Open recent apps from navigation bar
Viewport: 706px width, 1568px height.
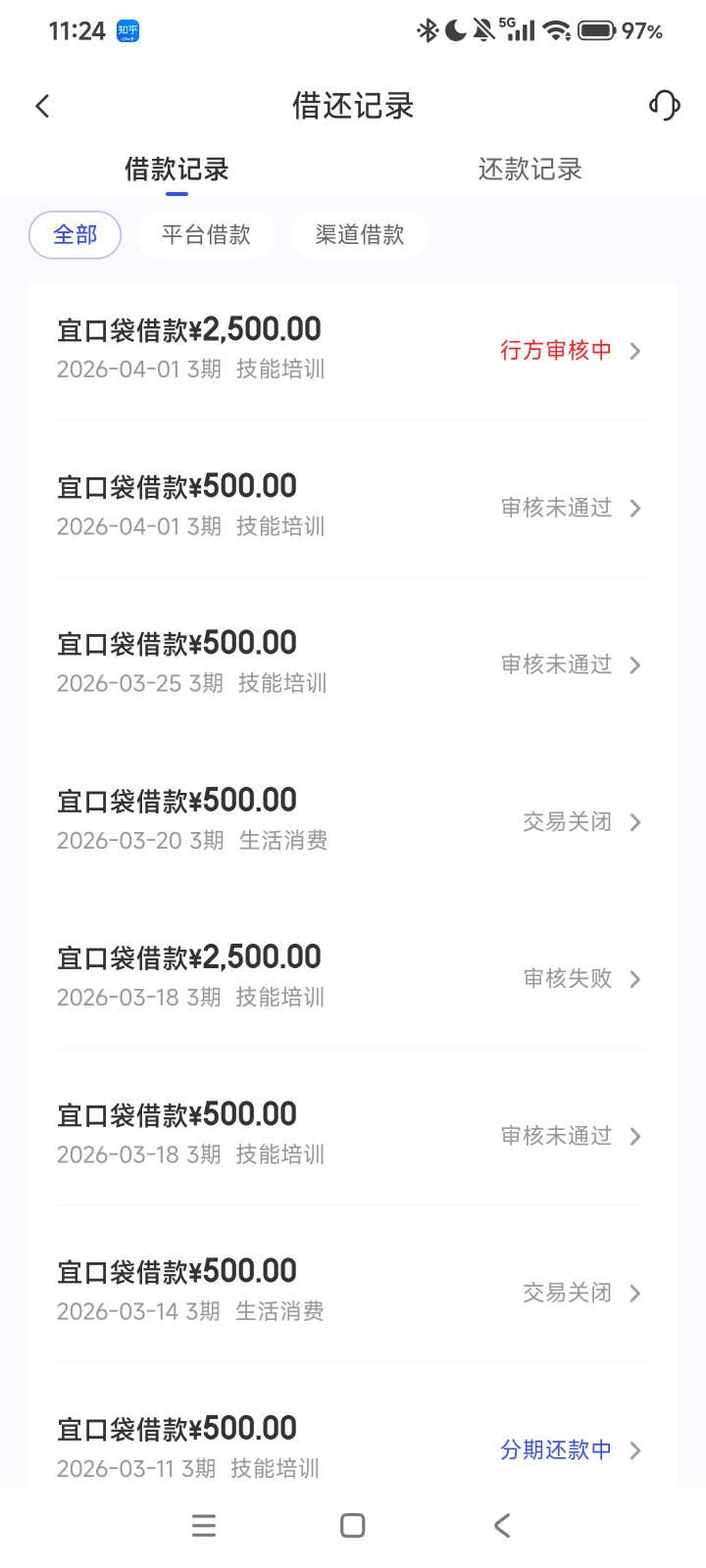[x=204, y=1526]
